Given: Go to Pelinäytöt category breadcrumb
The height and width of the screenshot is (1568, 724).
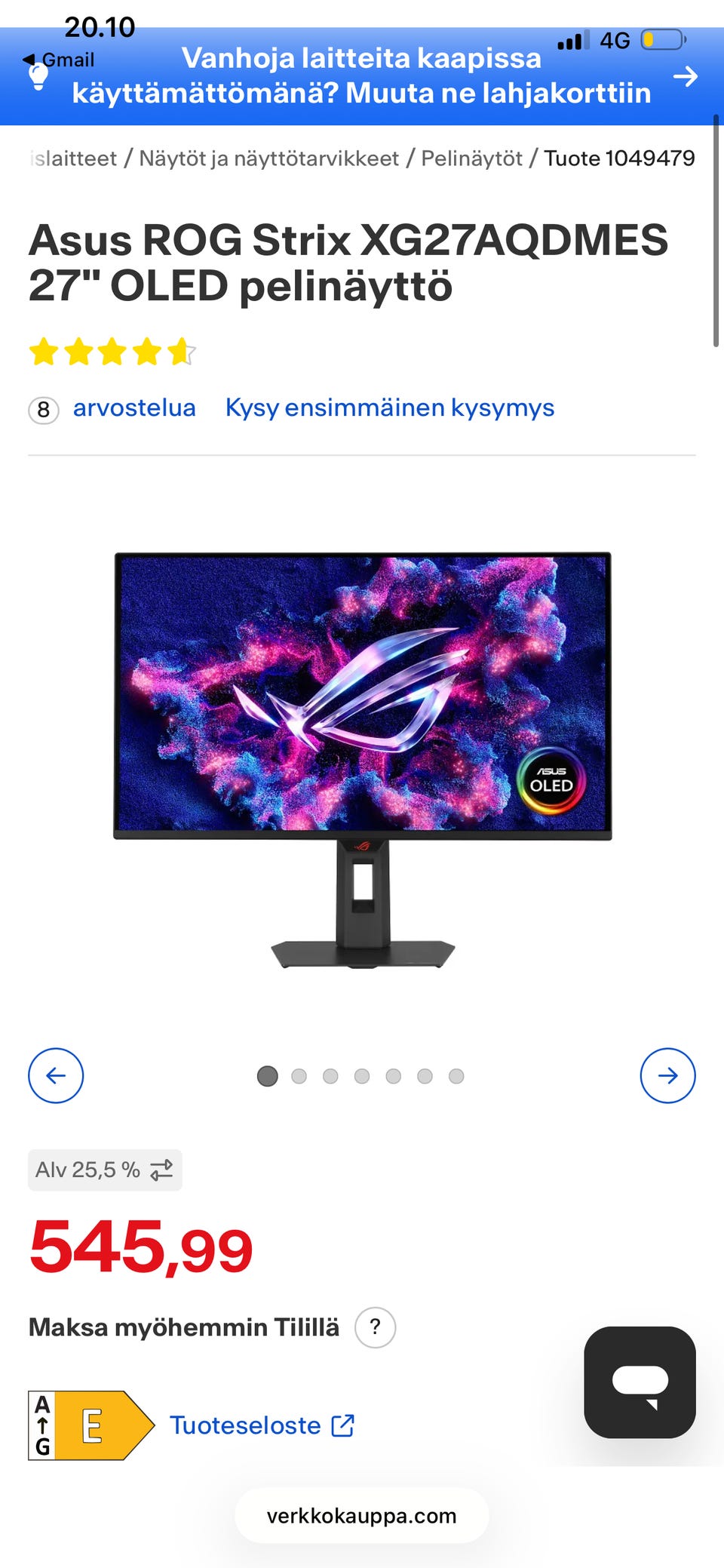Looking at the screenshot, I should pos(471,158).
